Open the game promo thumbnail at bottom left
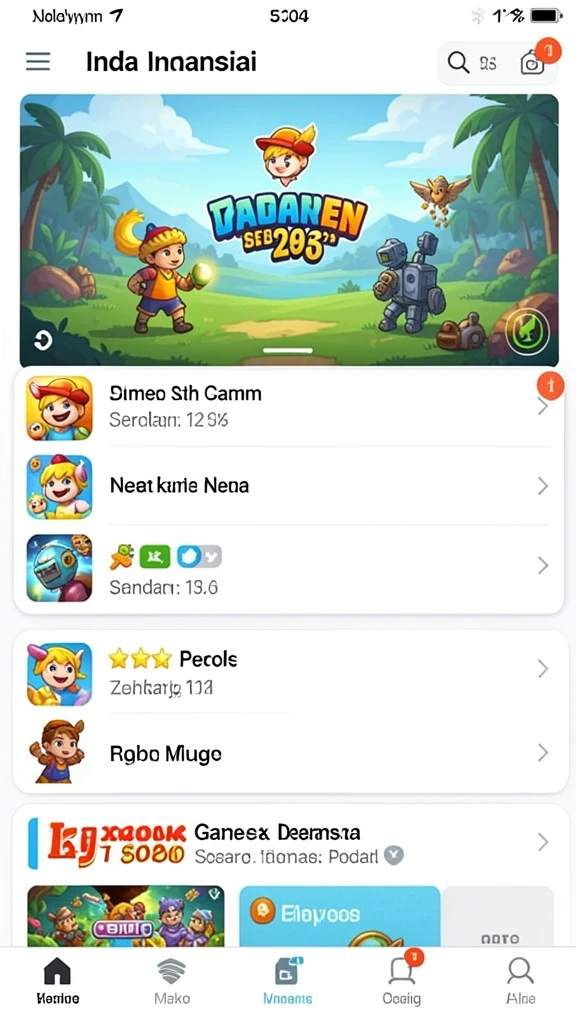 tap(125, 916)
